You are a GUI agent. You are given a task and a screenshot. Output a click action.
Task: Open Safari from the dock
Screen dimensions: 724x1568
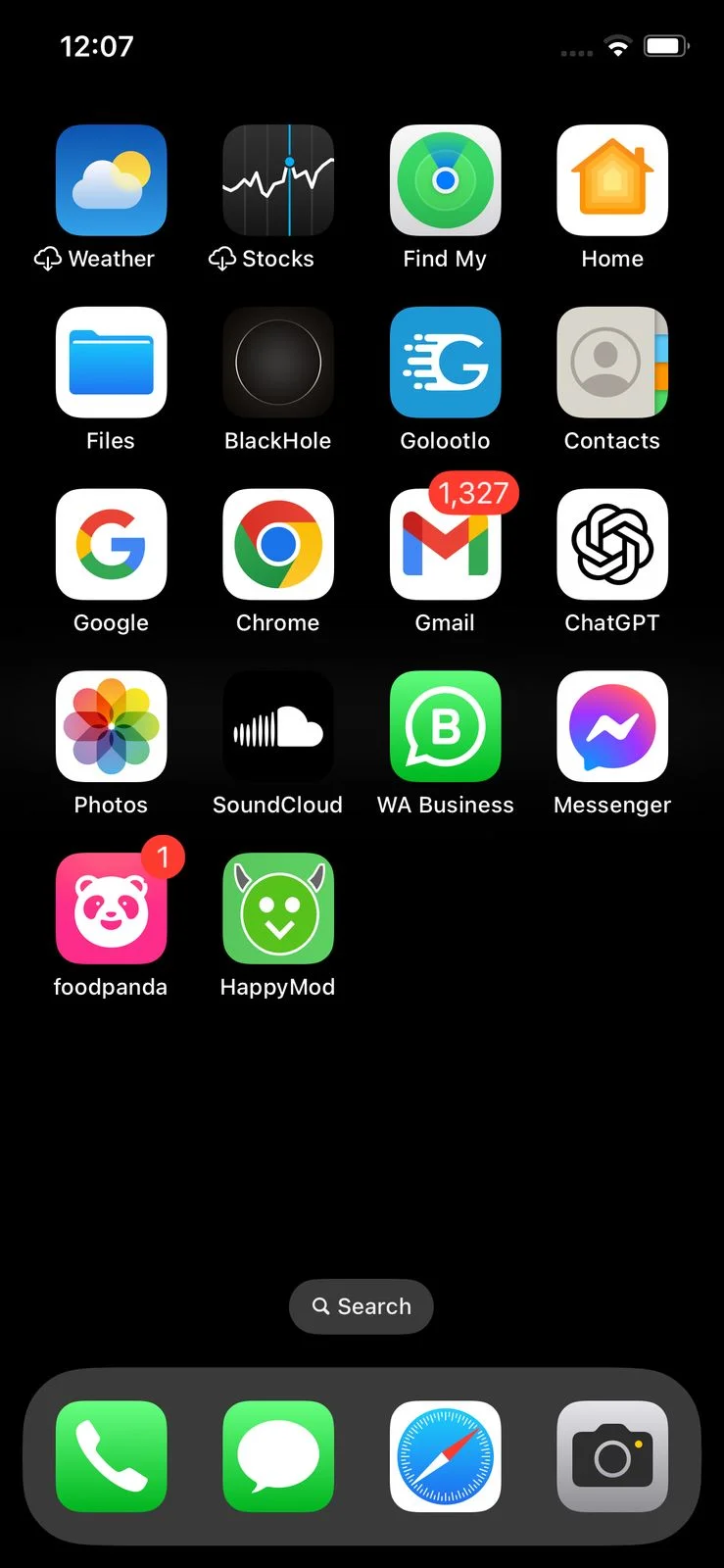pyautogui.click(x=446, y=1456)
